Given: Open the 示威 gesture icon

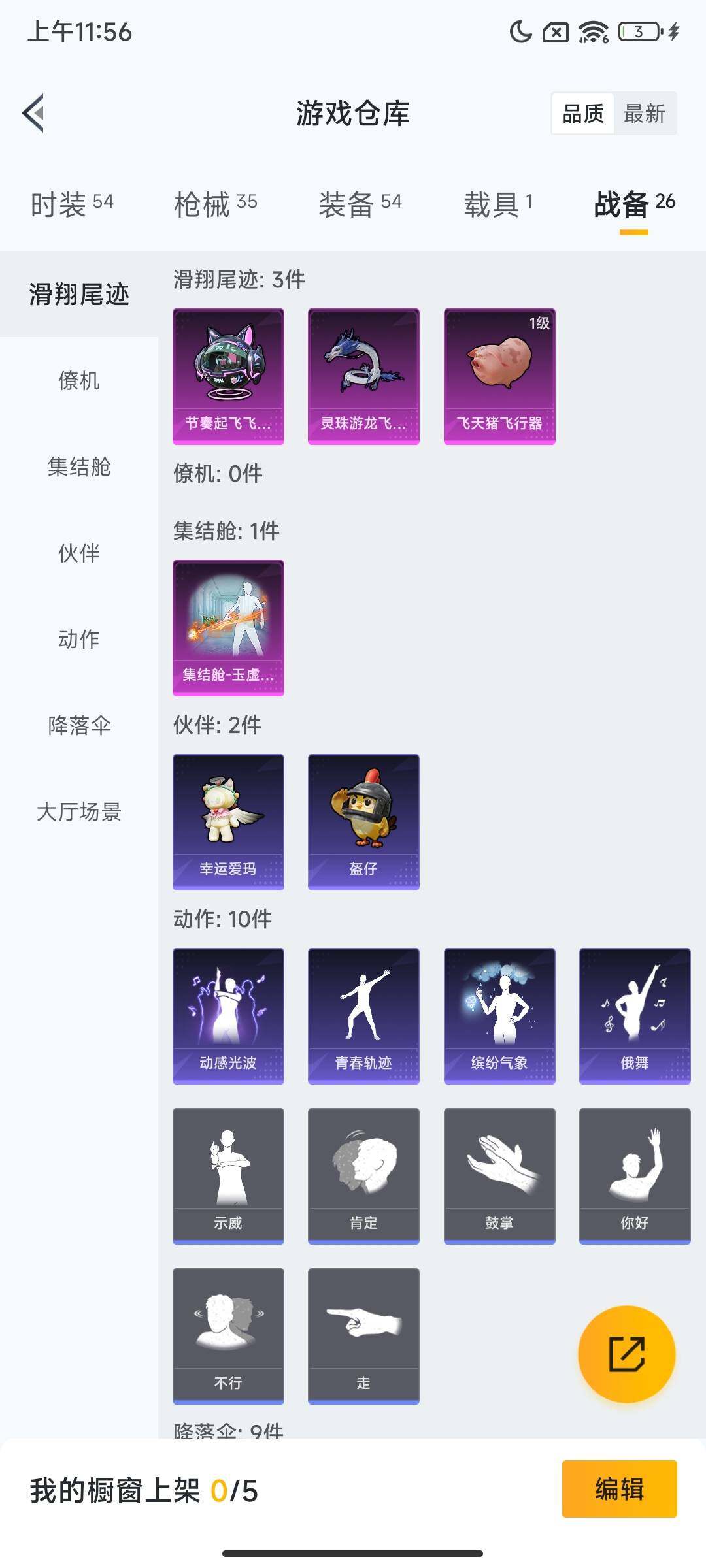Looking at the screenshot, I should click(x=227, y=1173).
